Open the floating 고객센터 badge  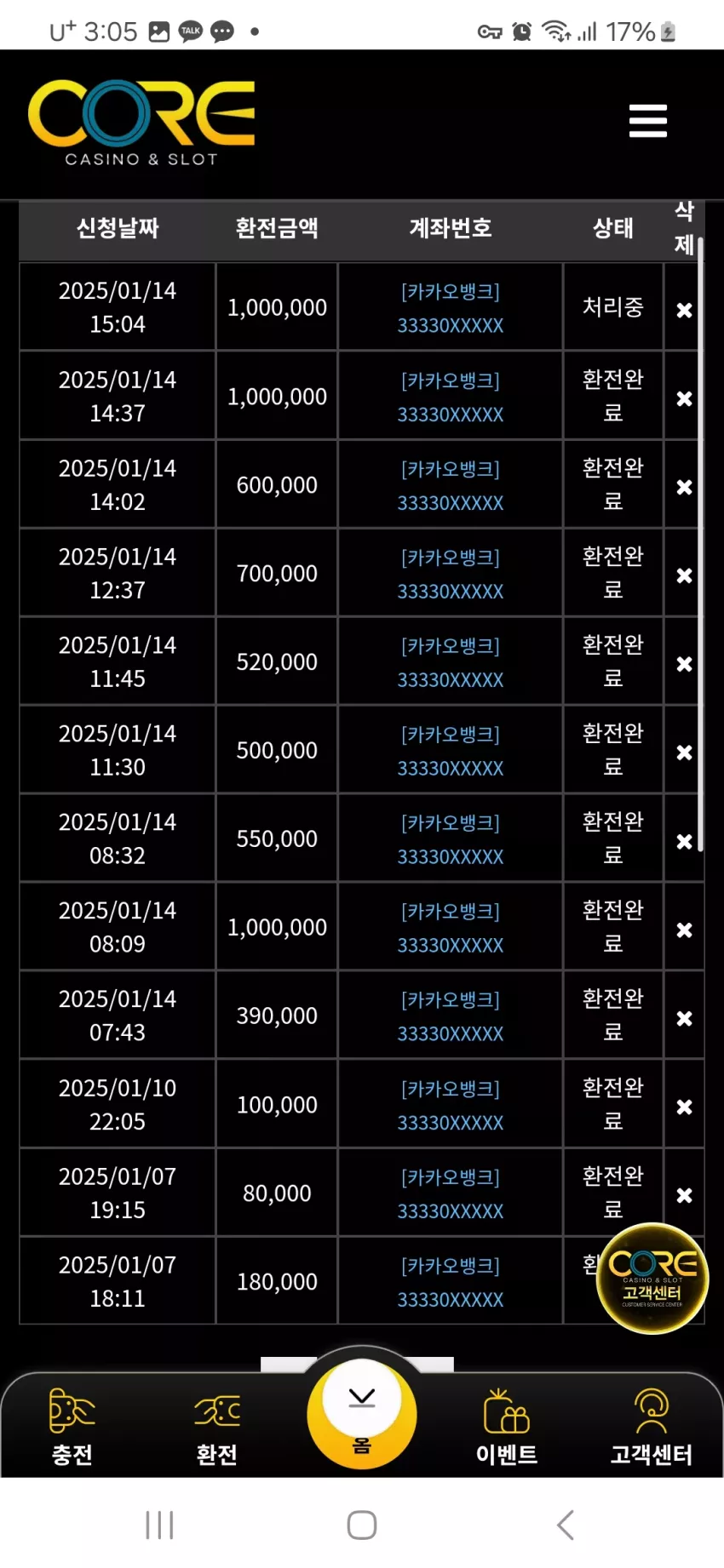653,1278
